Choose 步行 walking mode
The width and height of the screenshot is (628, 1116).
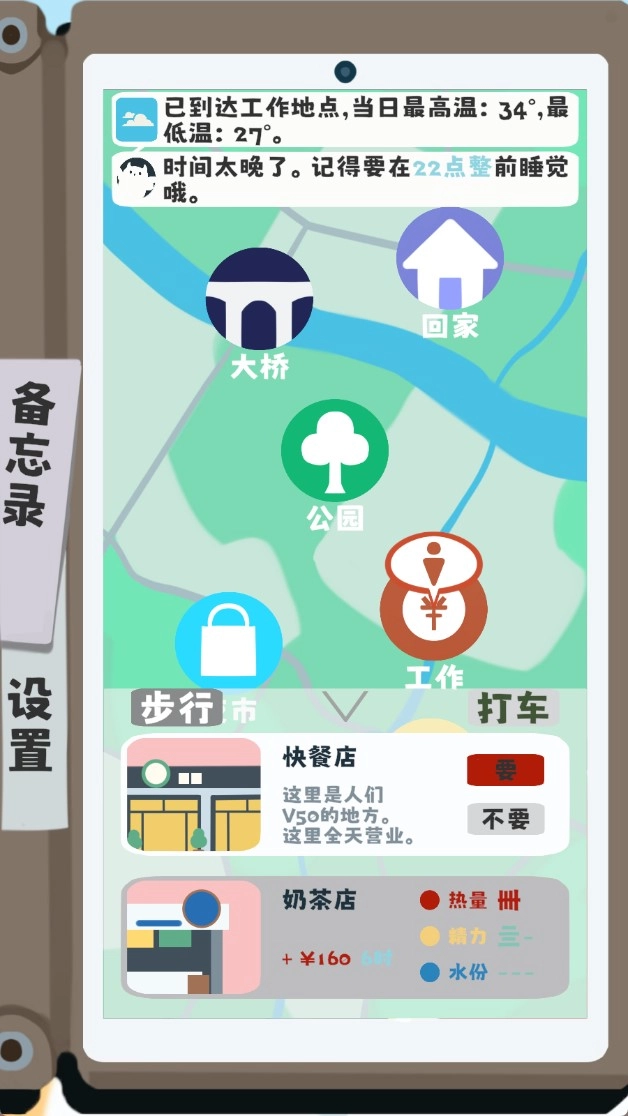176,707
